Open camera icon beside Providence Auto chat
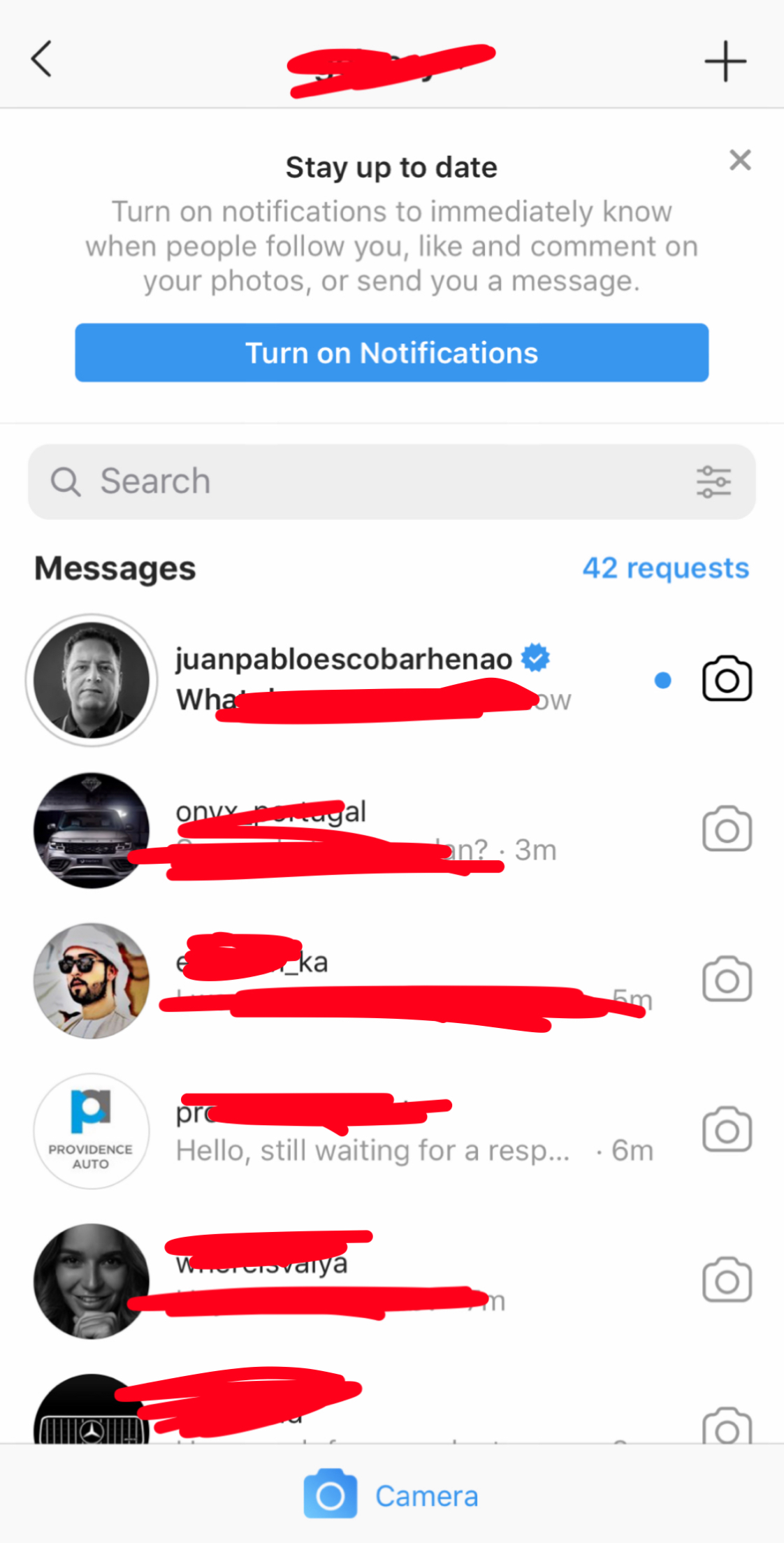 click(x=727, y=1130)
